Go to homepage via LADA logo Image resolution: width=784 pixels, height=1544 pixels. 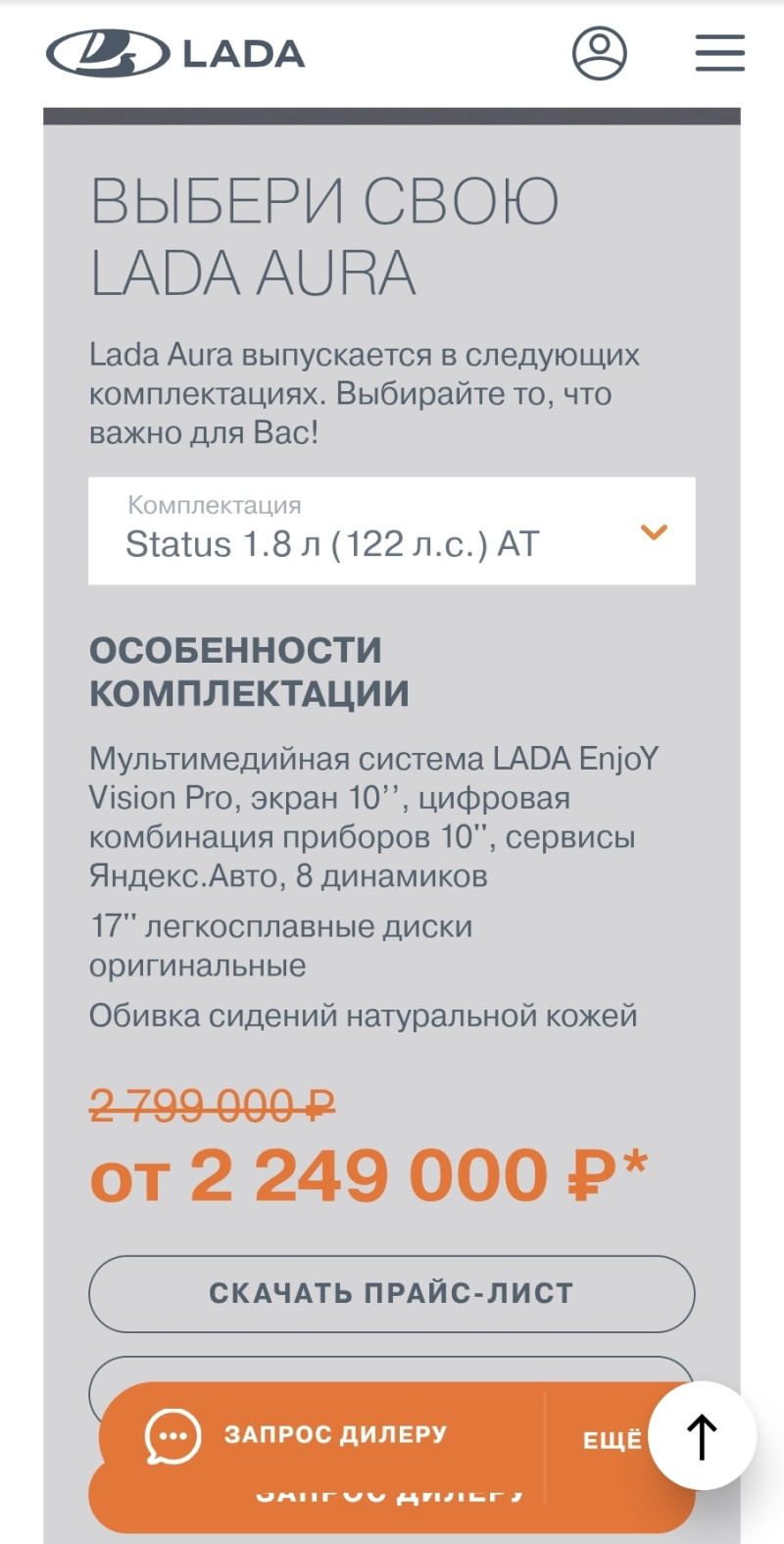(176, 54)
